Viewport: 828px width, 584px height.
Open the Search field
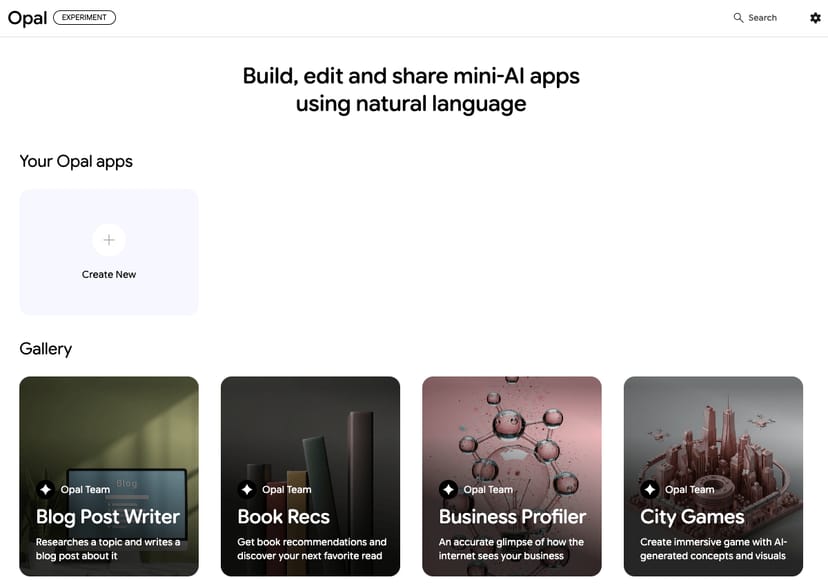[x=755, y=18]
